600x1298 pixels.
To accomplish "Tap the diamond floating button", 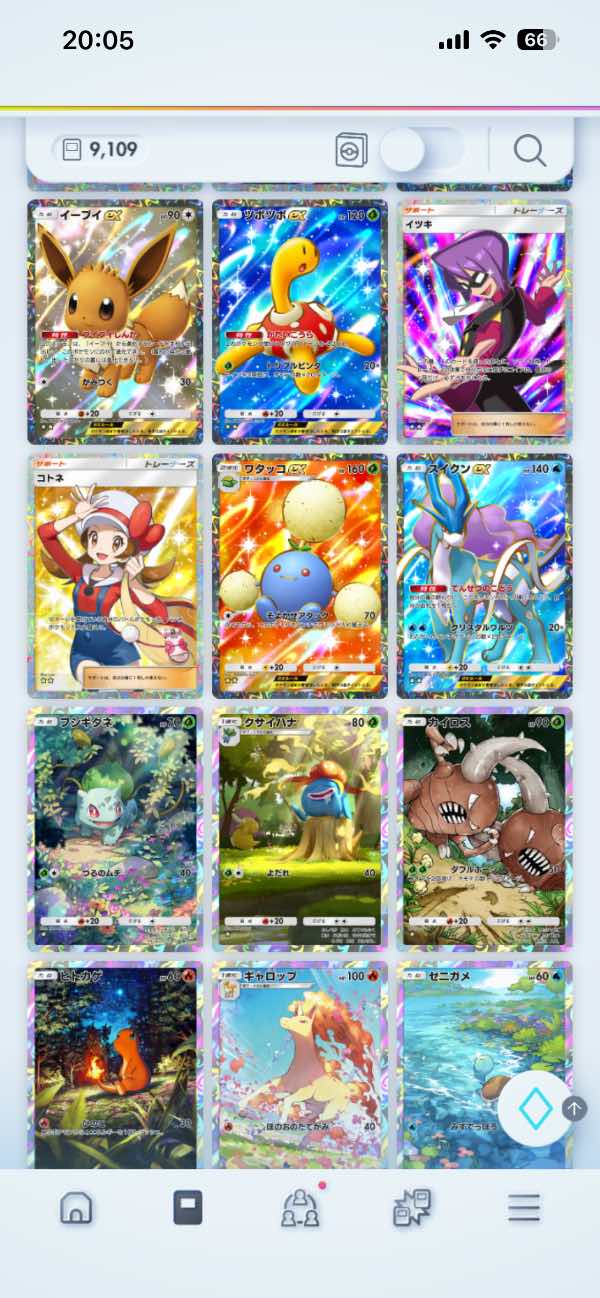I will tap(535, 1109).
